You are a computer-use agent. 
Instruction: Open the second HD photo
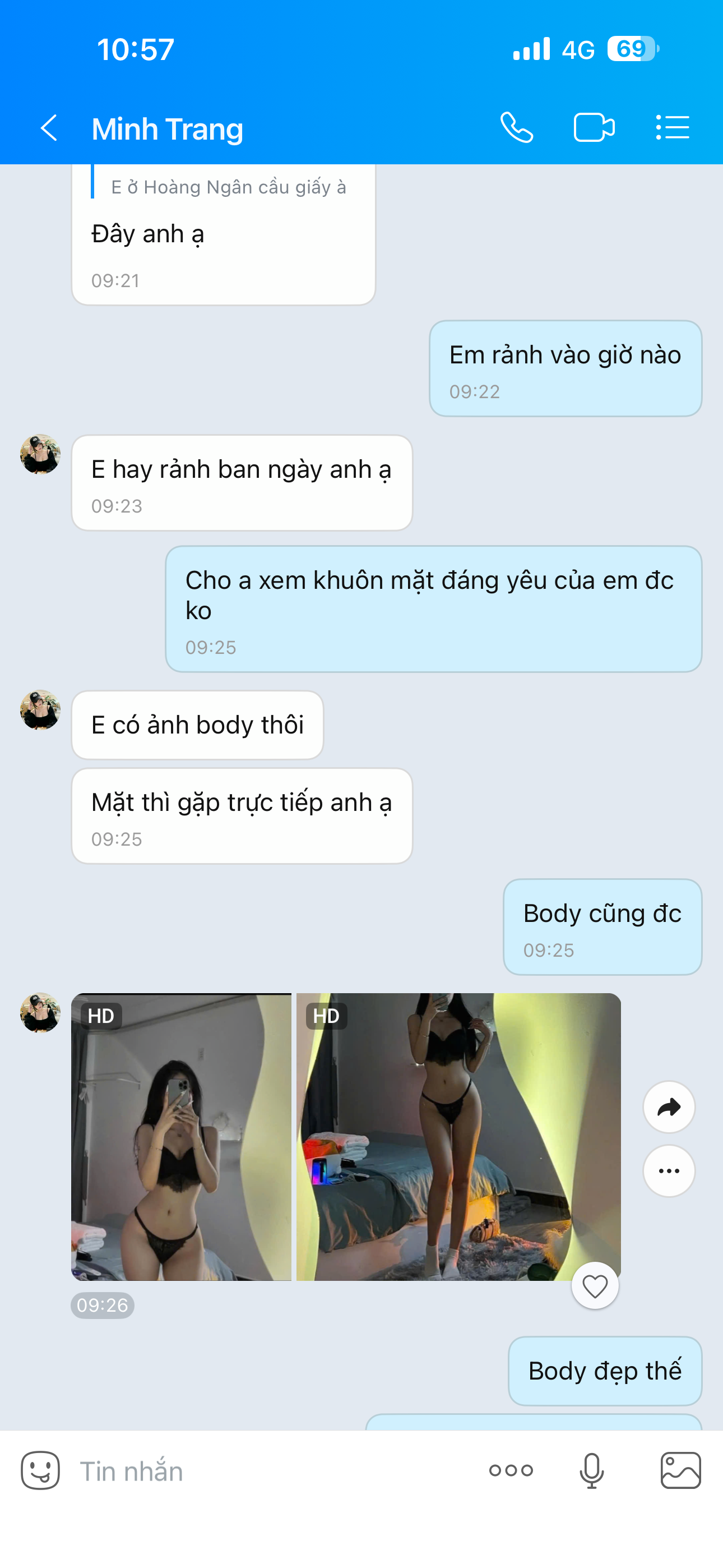[x=458, y=1137]
